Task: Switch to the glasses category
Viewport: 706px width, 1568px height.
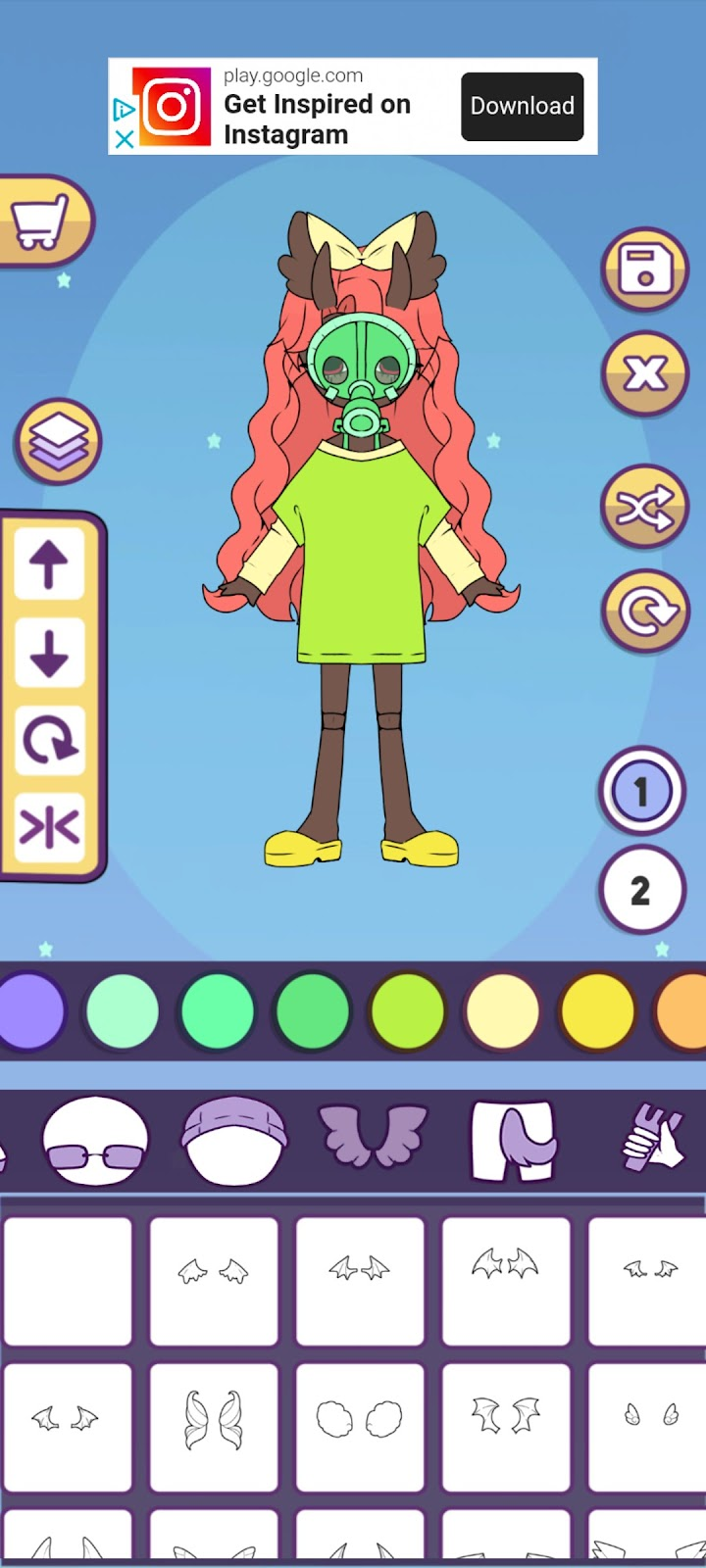Action: pos(95,1142)
